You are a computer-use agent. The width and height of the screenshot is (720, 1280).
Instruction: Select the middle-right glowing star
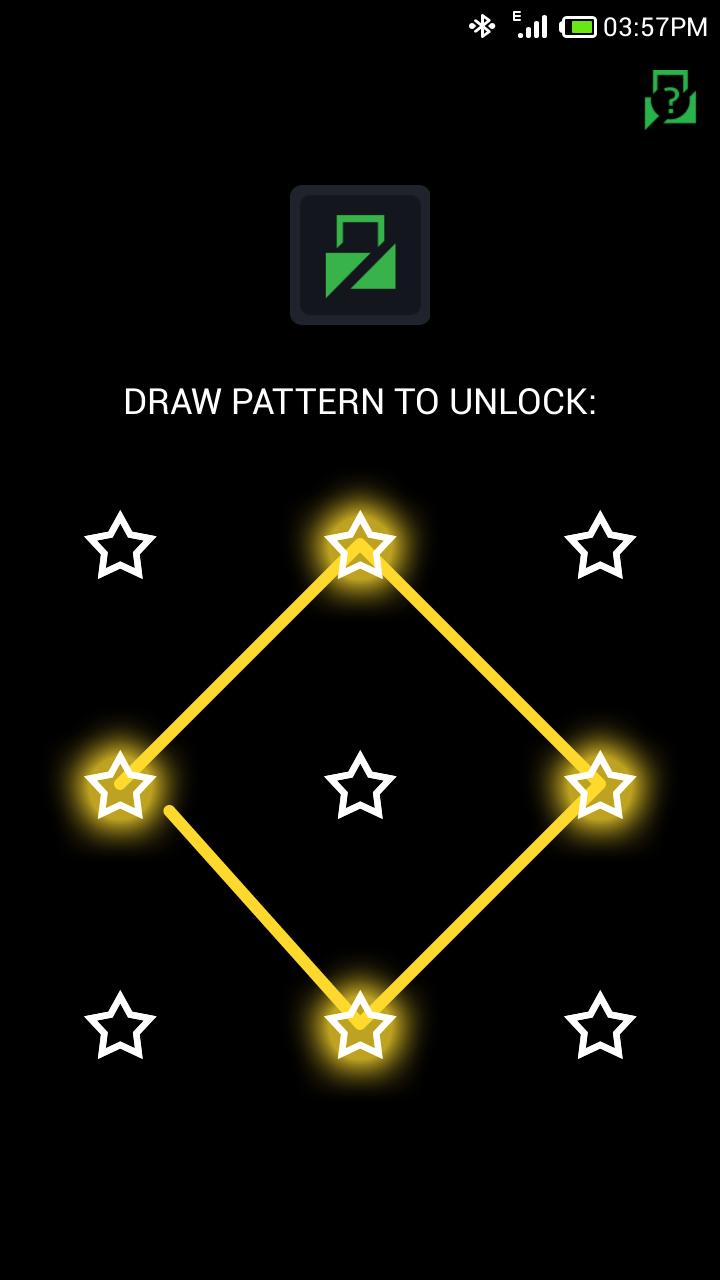(x=600, y=786)
